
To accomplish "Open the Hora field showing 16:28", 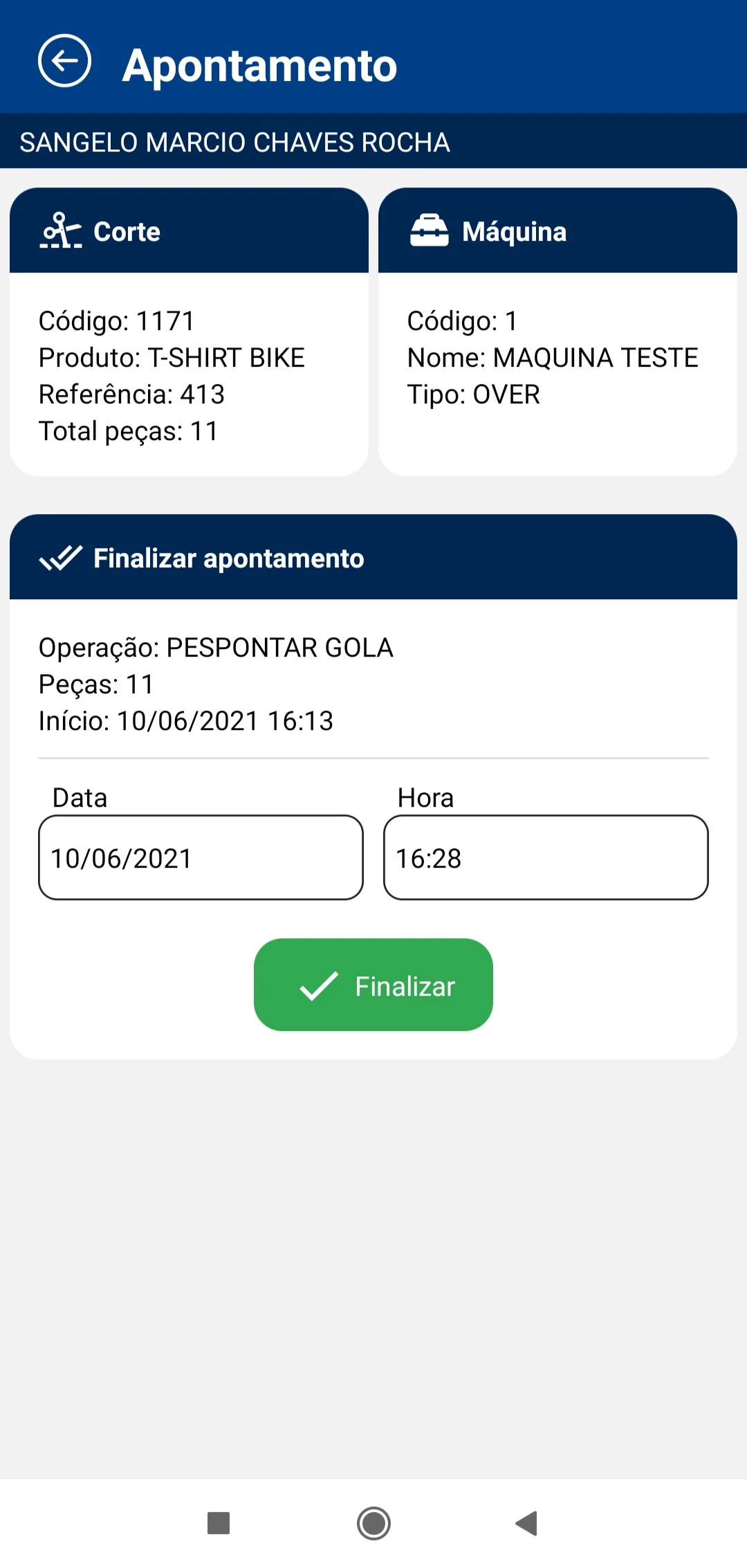I will click(x=546, y=857).
